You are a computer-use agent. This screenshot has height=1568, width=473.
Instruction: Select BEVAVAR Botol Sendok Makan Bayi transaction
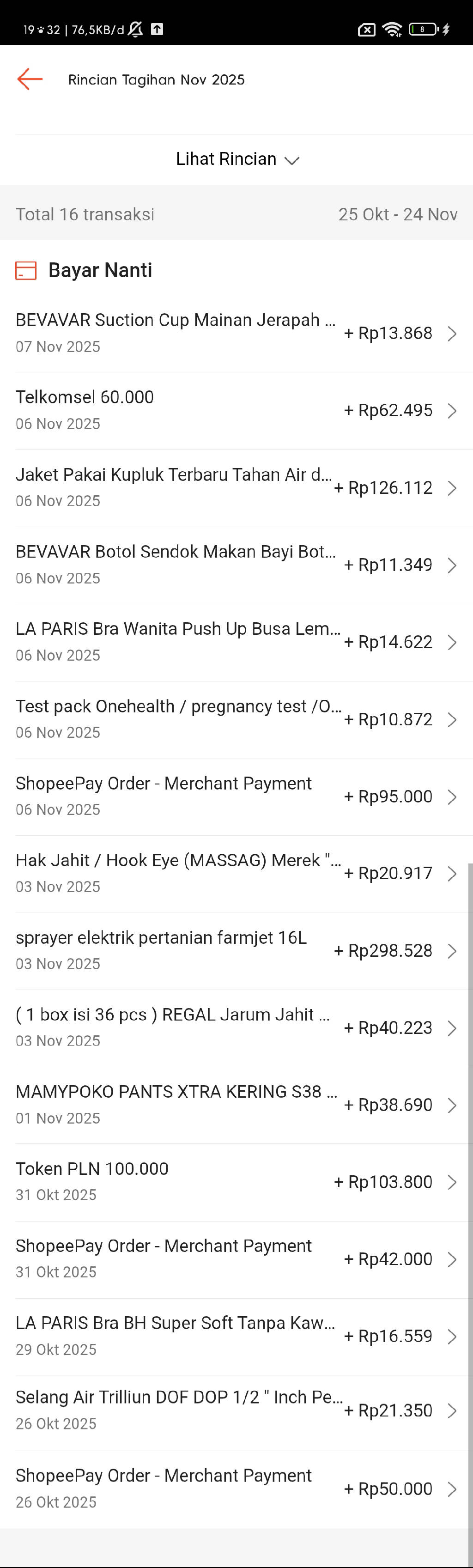pos(236,565)
